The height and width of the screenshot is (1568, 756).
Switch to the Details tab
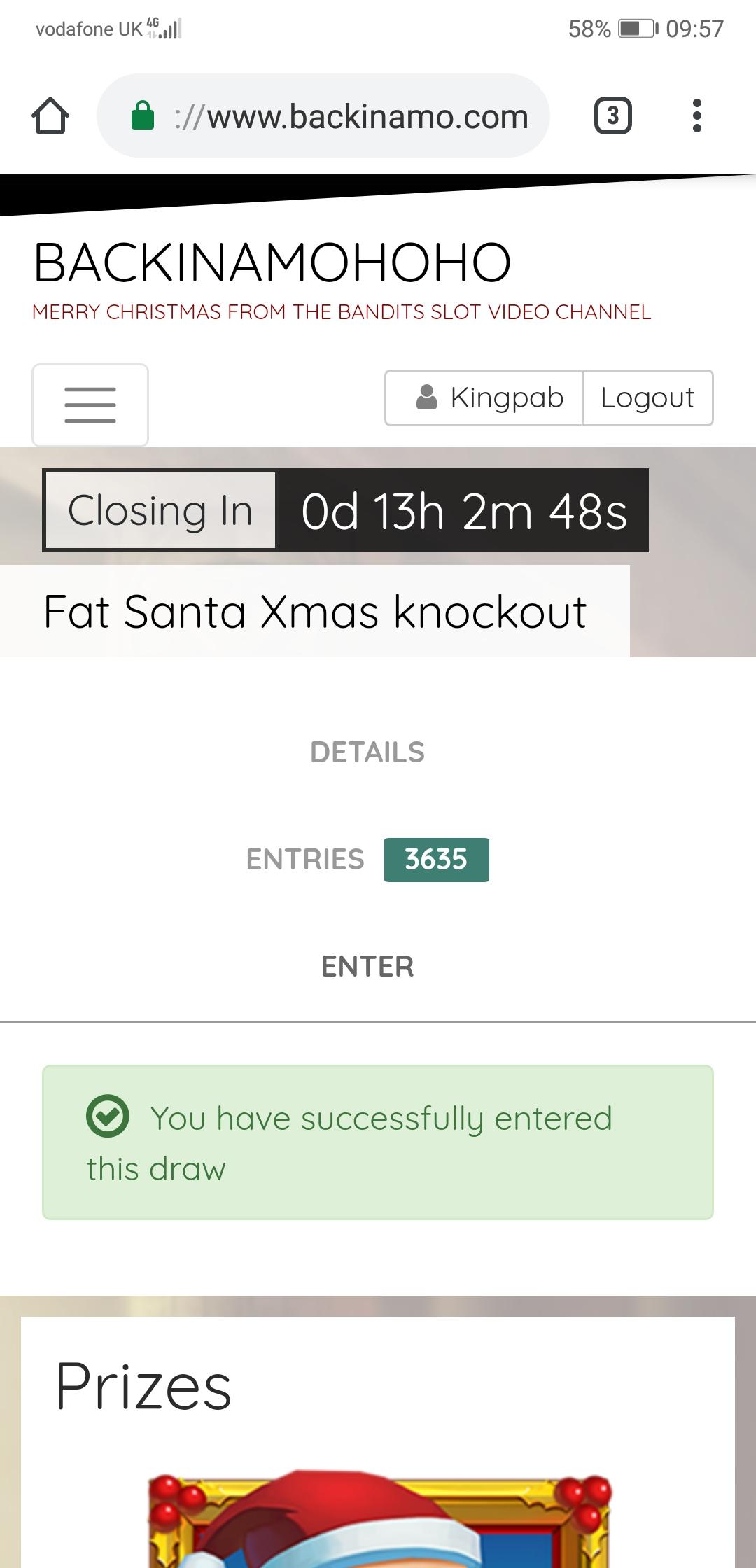pyautogui.click(x=367, y=752)
